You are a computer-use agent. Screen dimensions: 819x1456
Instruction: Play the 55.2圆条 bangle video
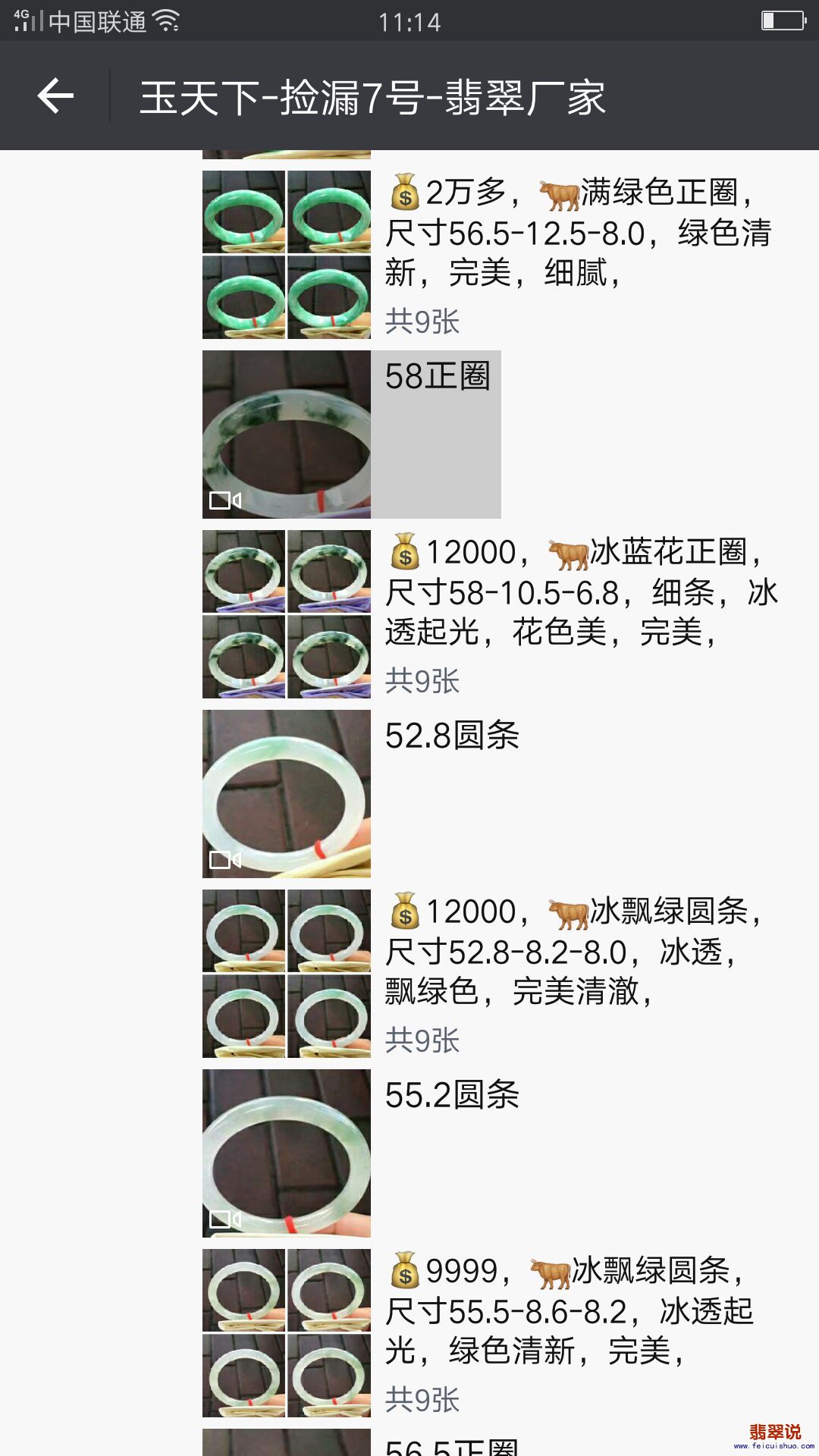287,1153
